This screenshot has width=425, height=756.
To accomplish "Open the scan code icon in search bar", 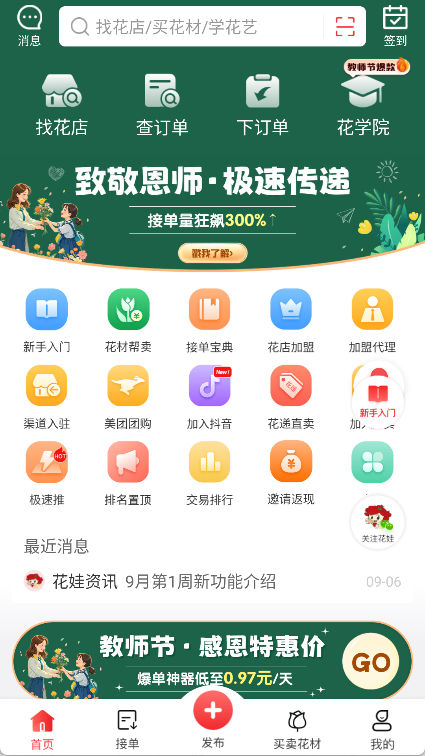I will coord(345,27).
